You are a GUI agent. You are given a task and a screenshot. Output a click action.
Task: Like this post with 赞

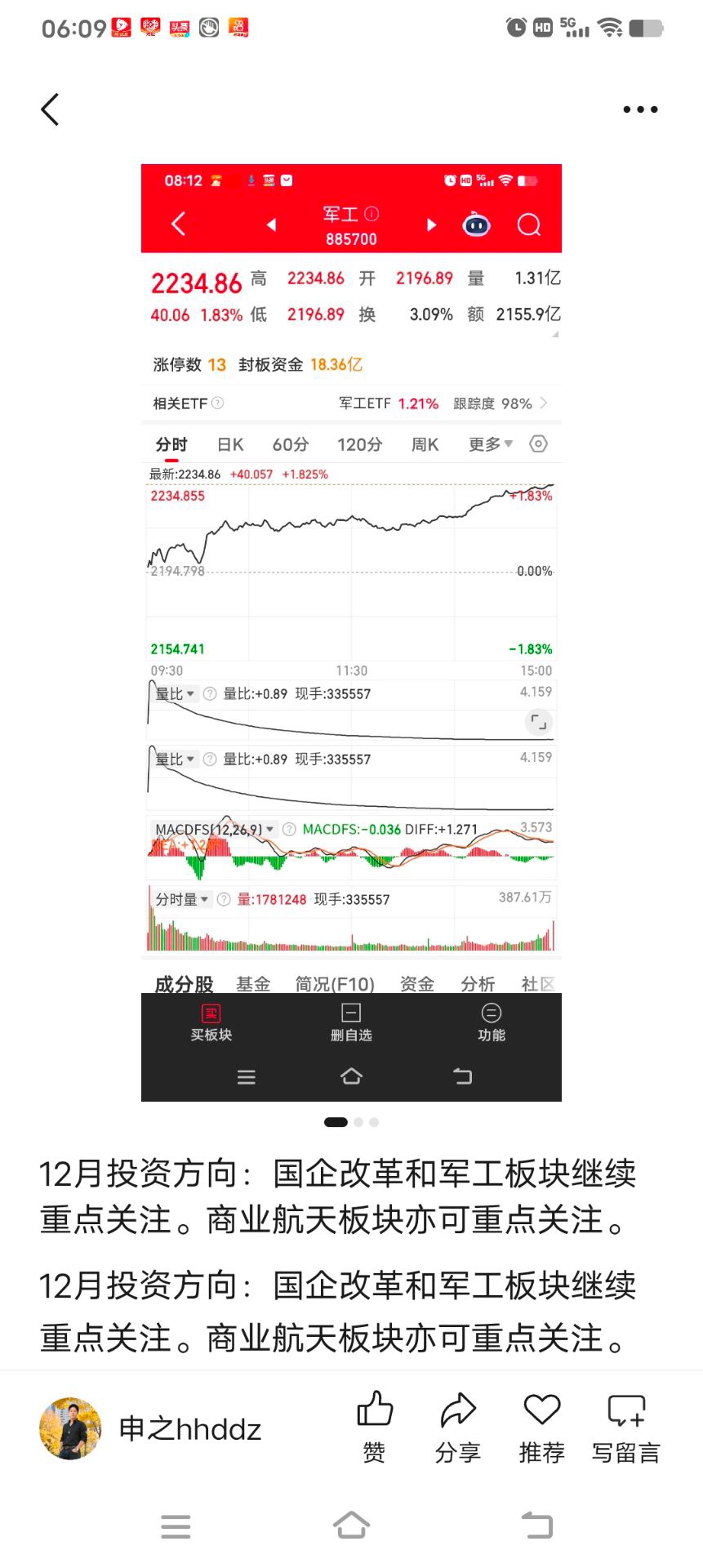pyautogui.click(x=375, y=1428)
